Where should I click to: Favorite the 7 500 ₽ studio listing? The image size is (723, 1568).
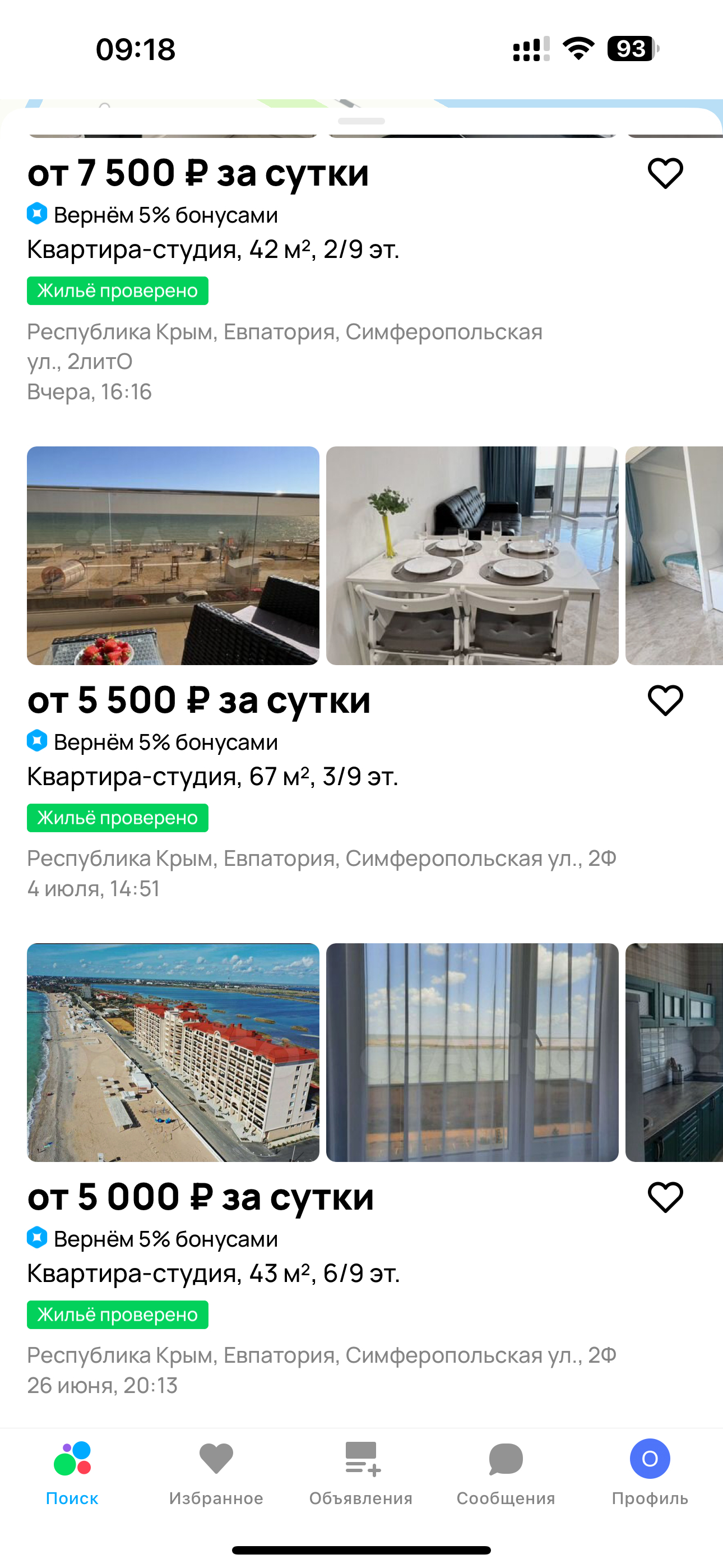pyautogui.click(x=665, y=173)
